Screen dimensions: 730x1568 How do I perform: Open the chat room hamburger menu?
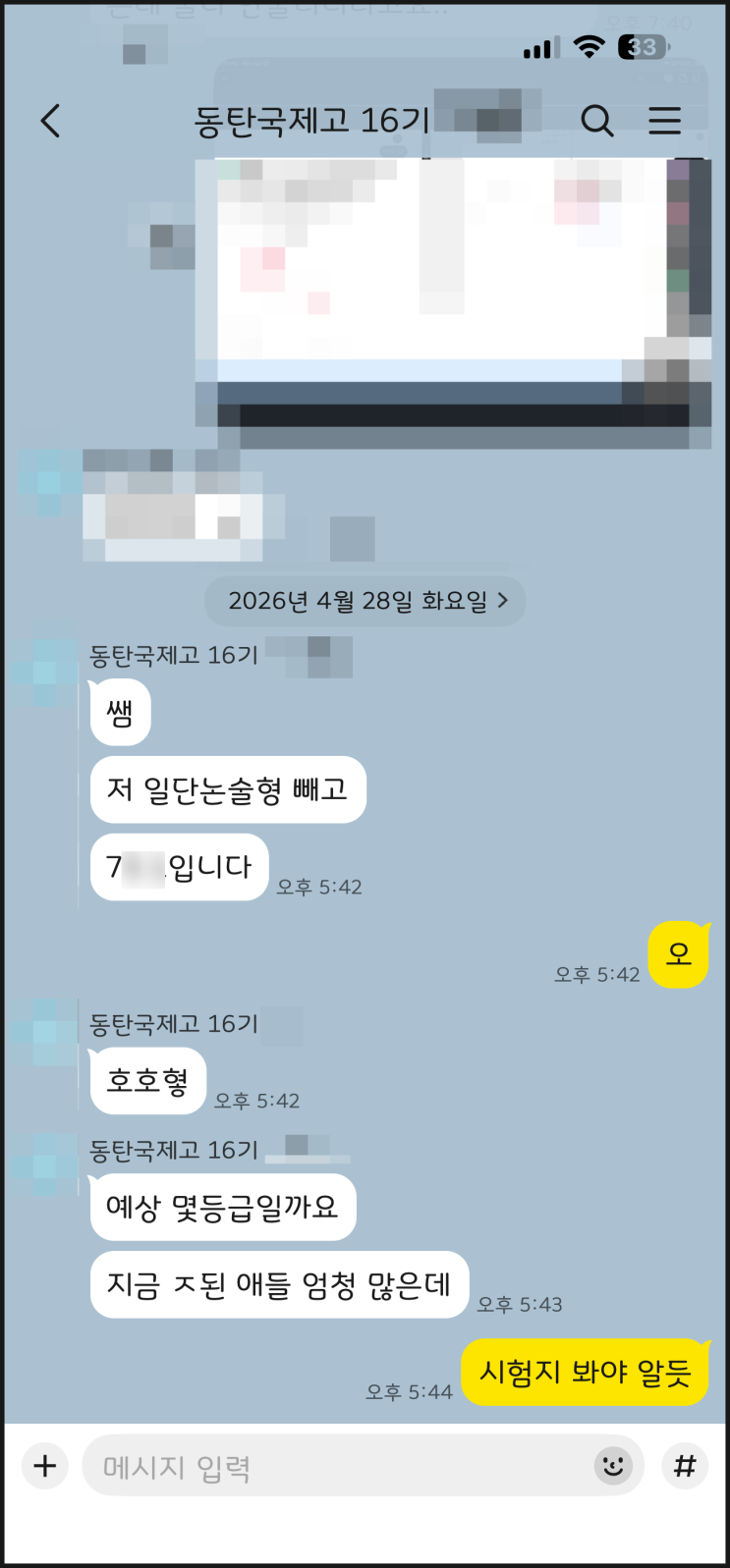(x=665, y=121)
